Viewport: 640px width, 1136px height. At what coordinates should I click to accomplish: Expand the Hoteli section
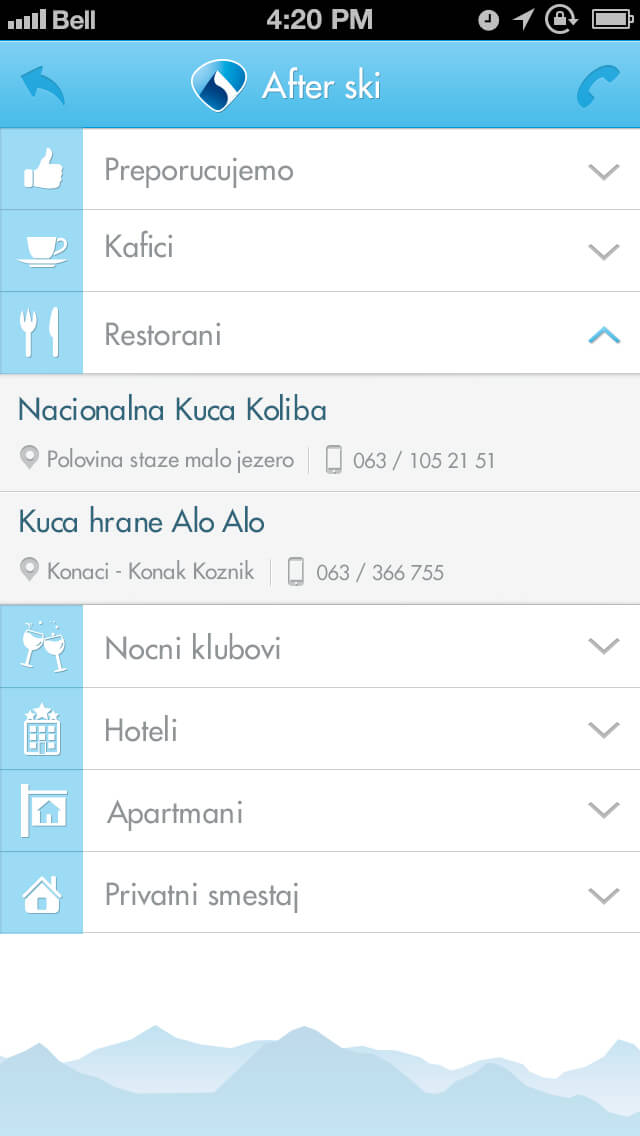(x=320, y=729)
